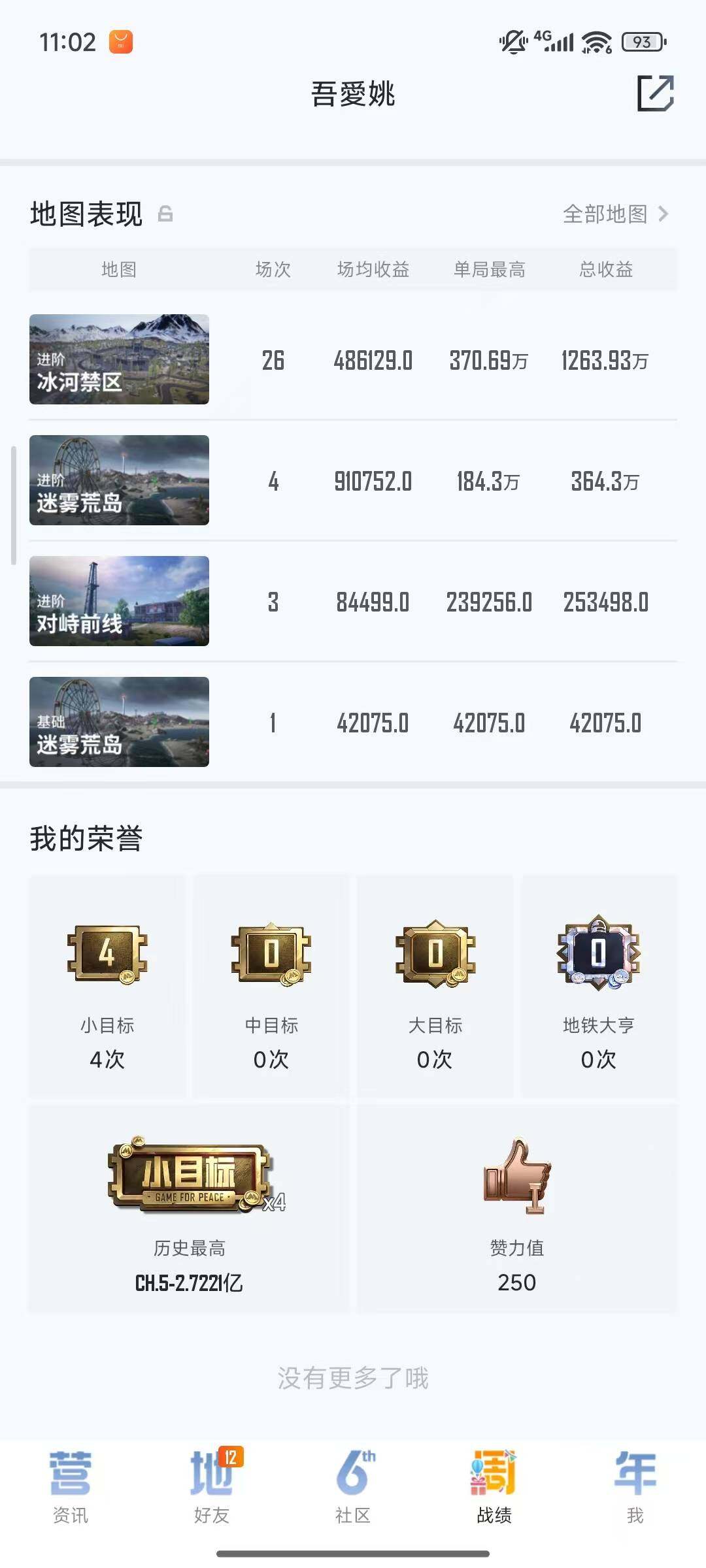706x1568 pixels.
Task: Open the 冰河禁区 map thumbnail
Action: (119, 360)
